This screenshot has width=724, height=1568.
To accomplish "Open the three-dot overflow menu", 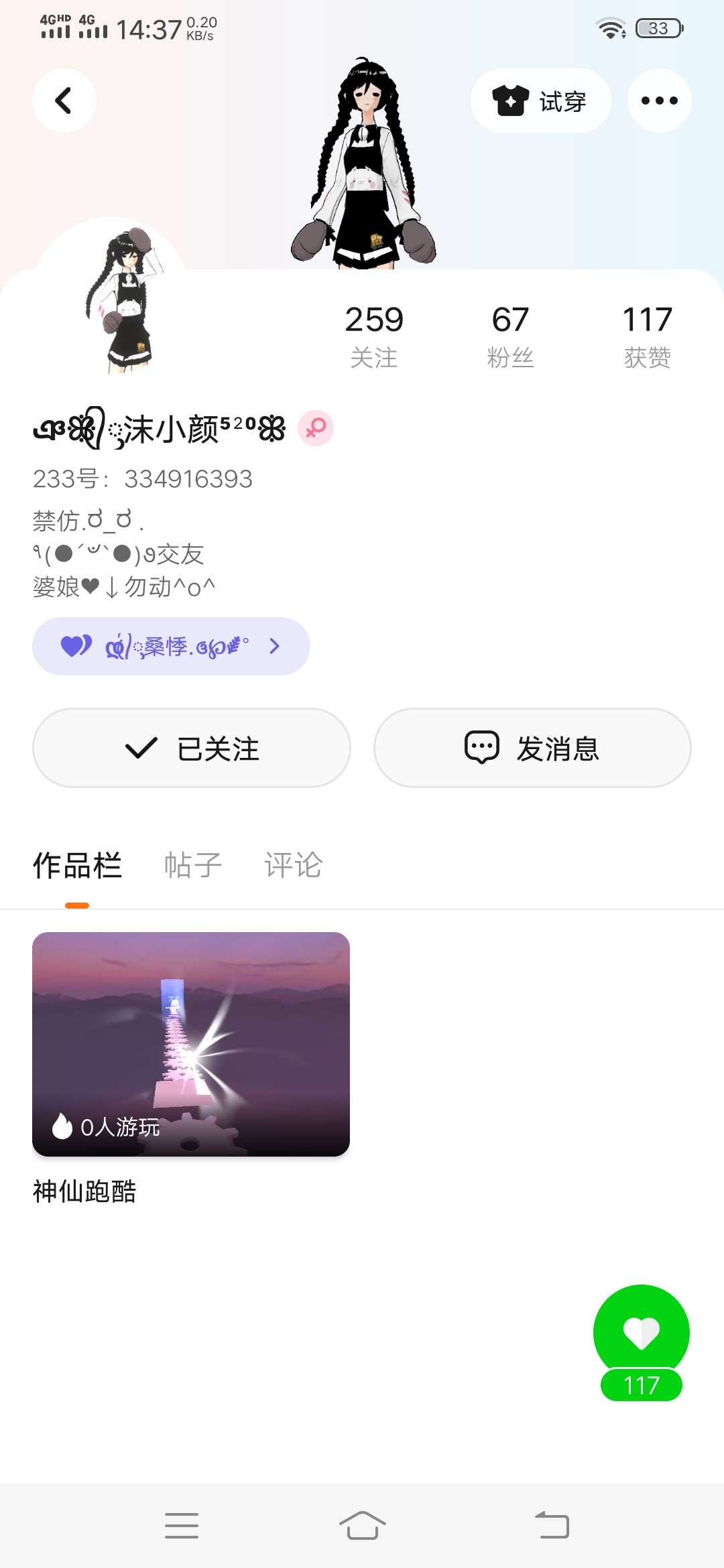I will (659, 101).
